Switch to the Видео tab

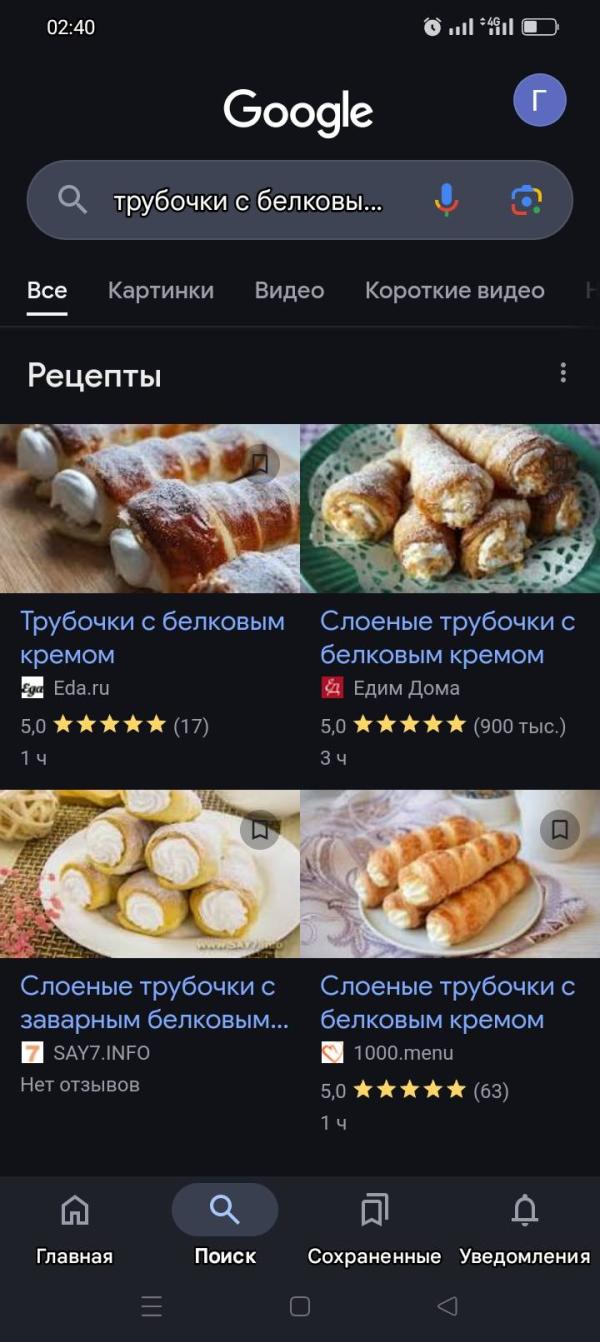(289, 291)
